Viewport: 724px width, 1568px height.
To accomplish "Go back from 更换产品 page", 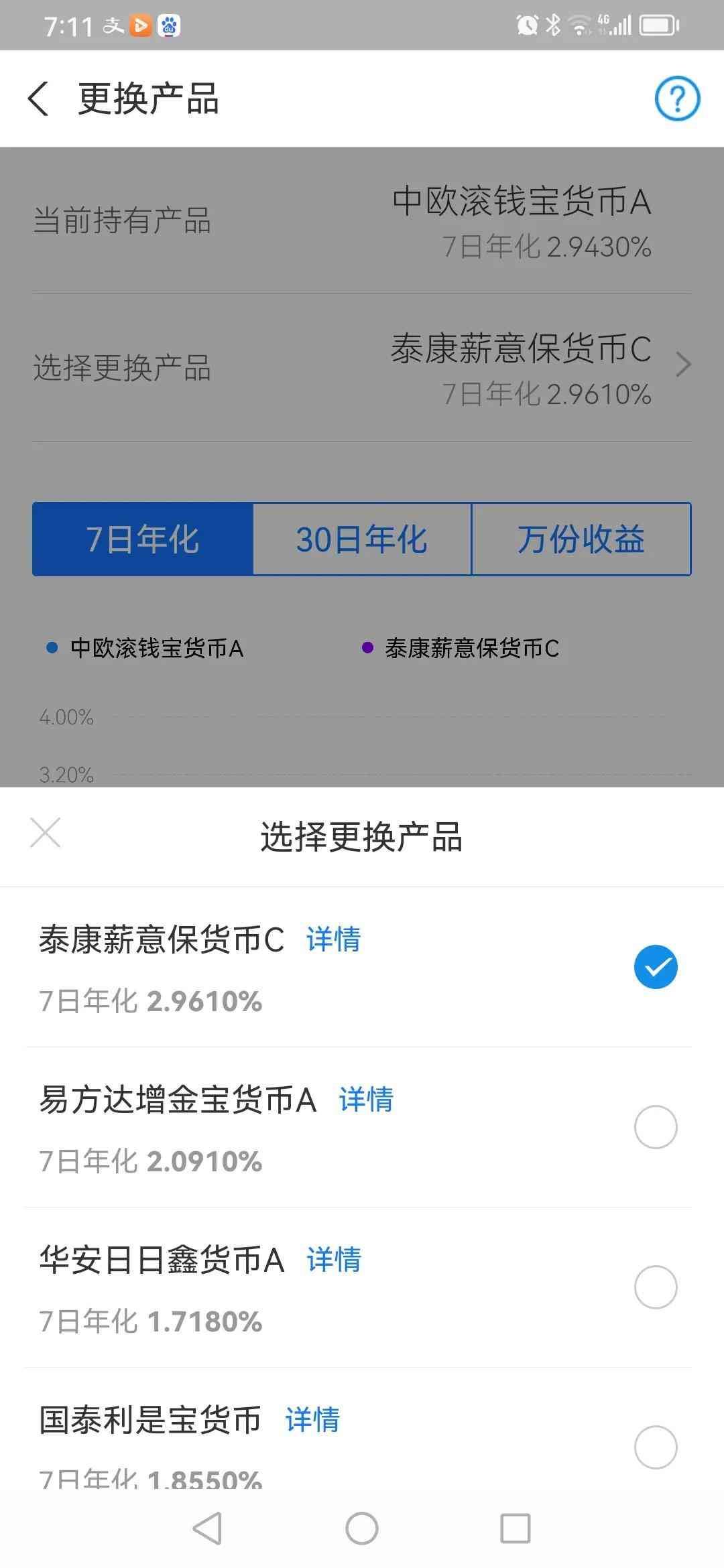I will click(x=39, y=99).
